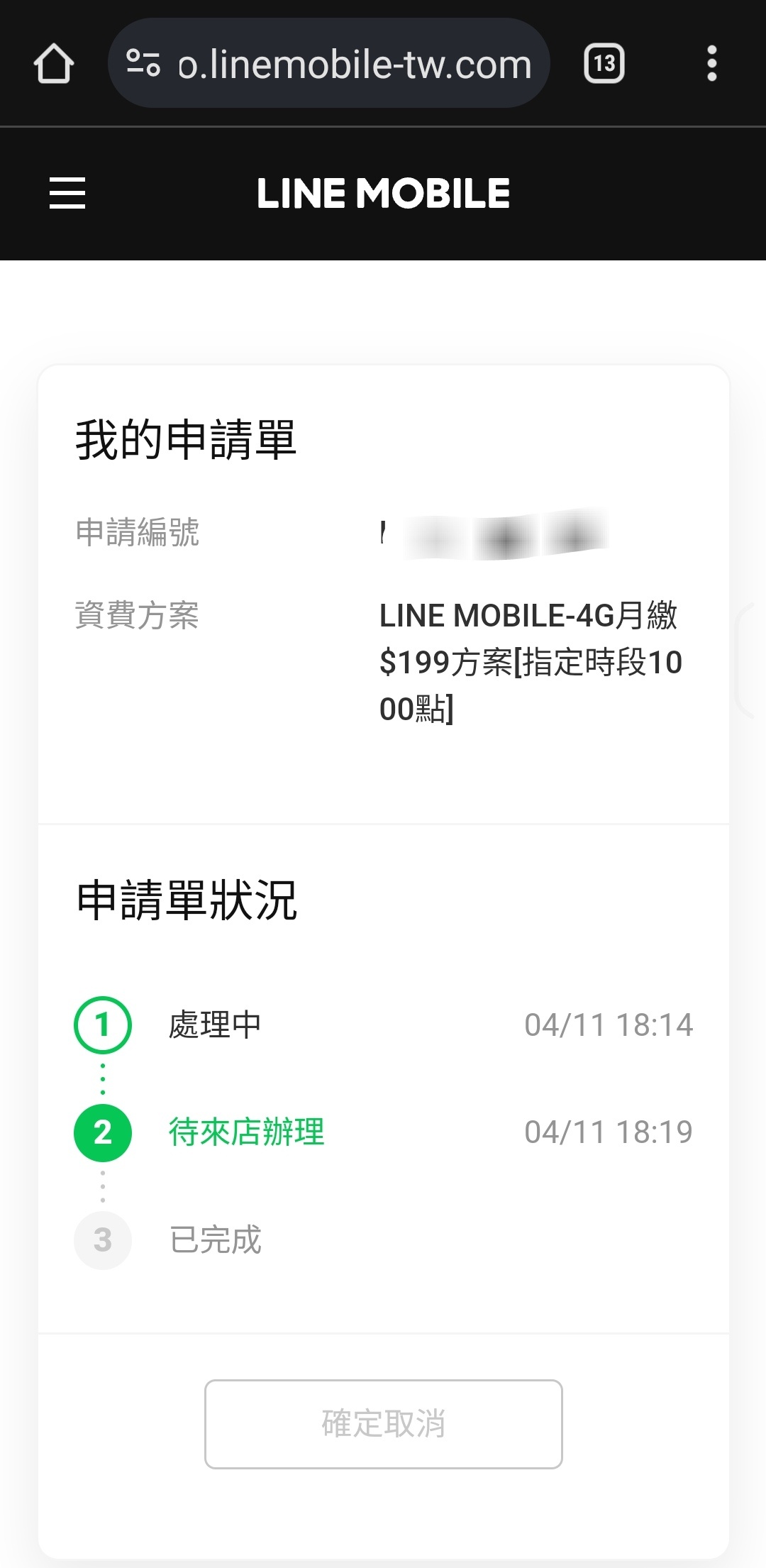Tap the 確定取消 button
This screenshot has height=1568, width=766.
tap(384, 1424)
